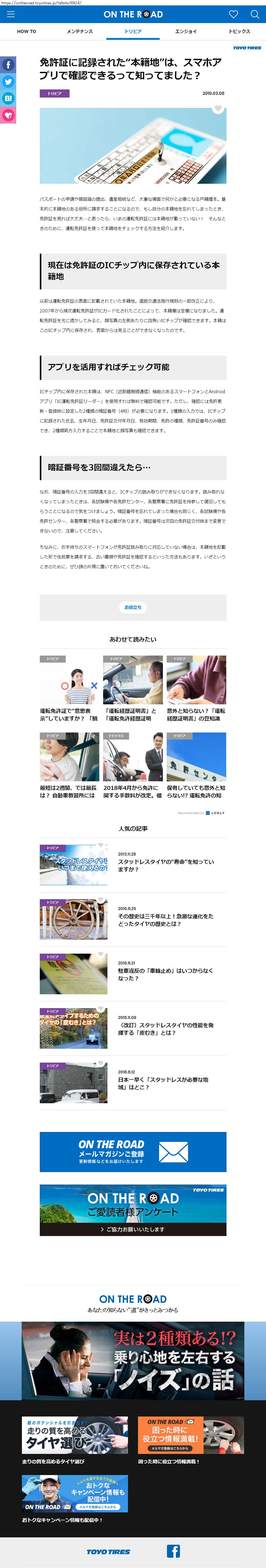
Task: Open the トリビア category tag under title
Action: (55, 93)
